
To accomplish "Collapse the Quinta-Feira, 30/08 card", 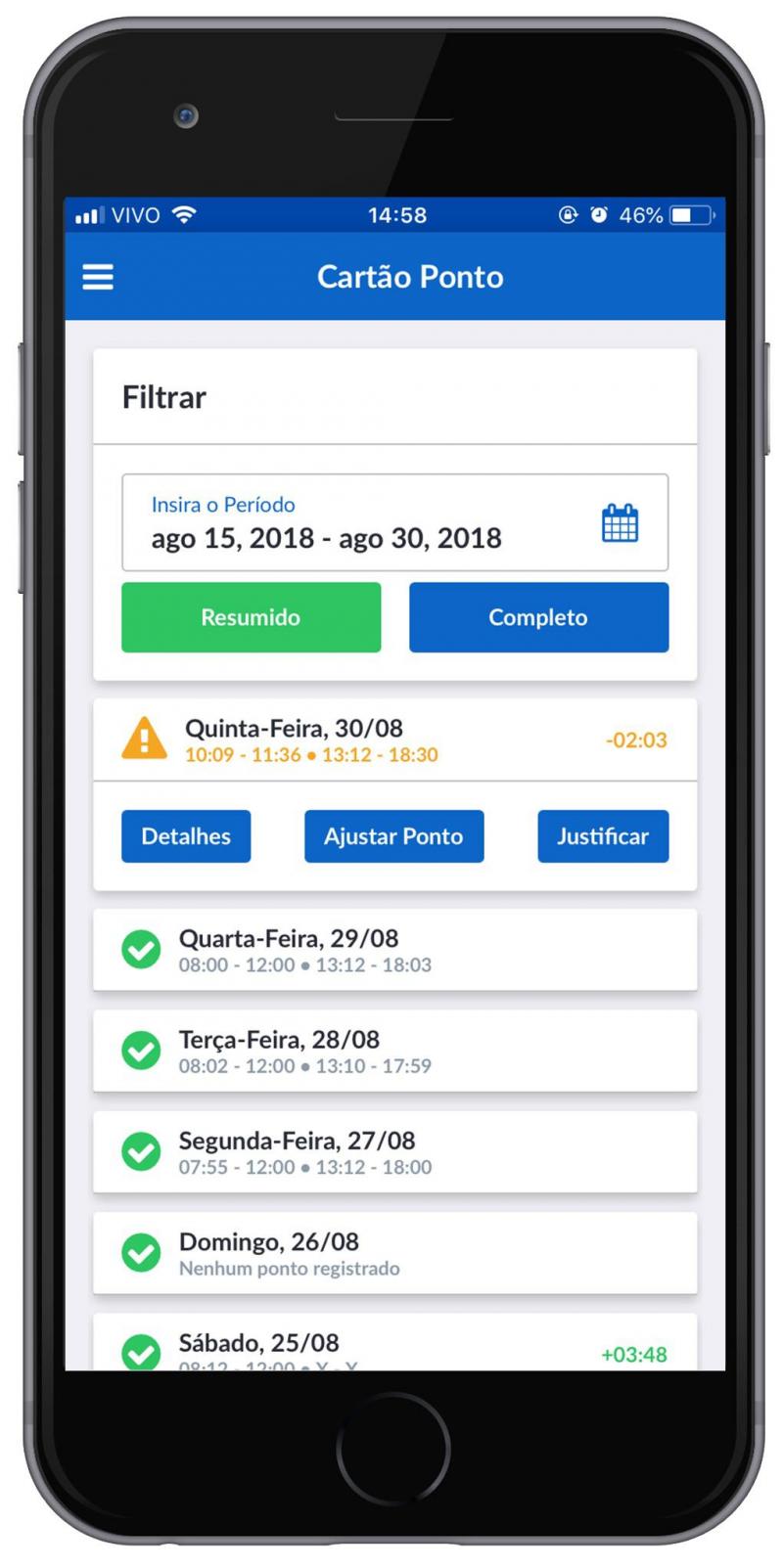I will point(394,739).
